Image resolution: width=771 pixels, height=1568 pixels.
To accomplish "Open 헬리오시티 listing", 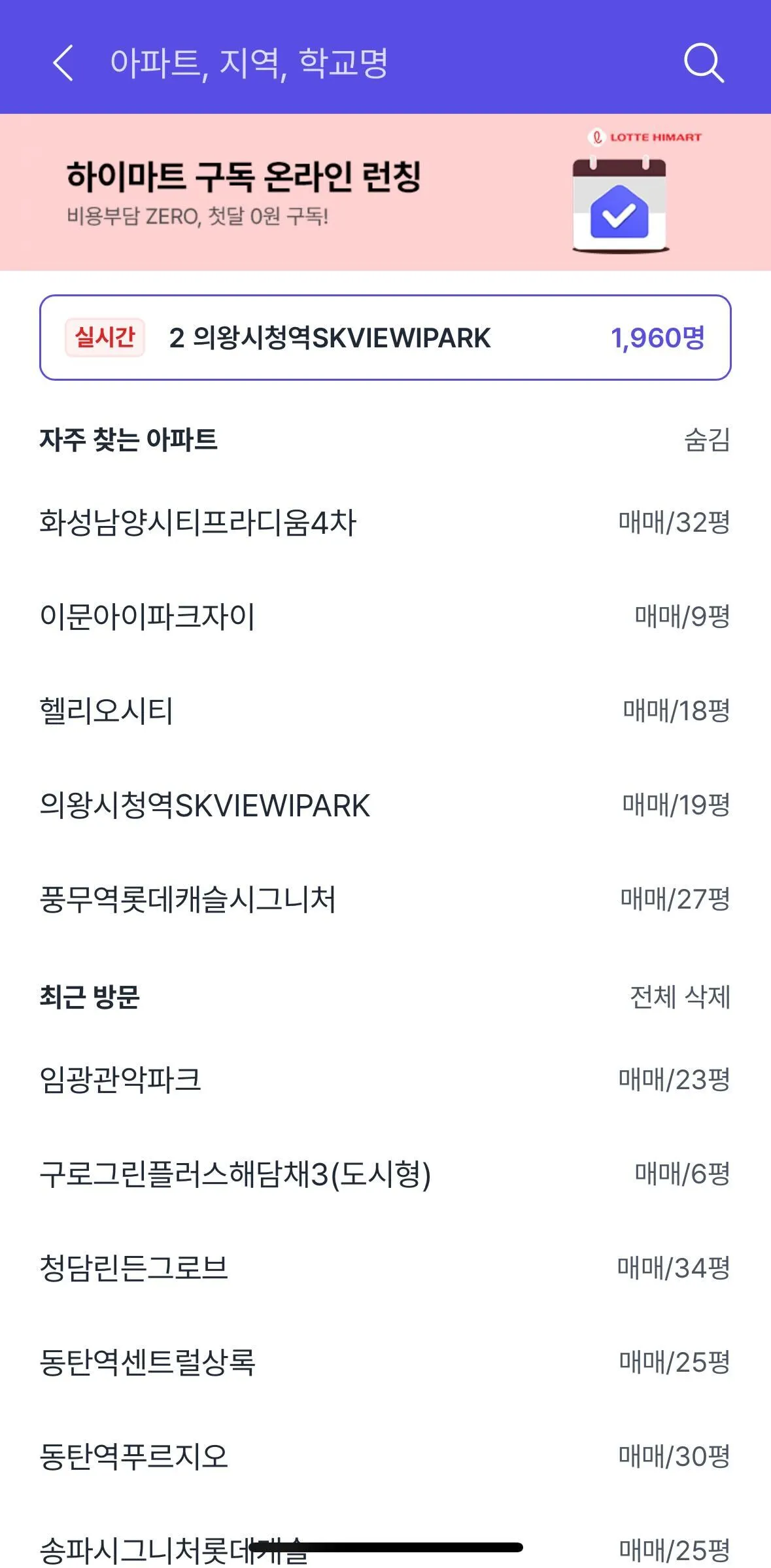I will click(x=107, y=711).
